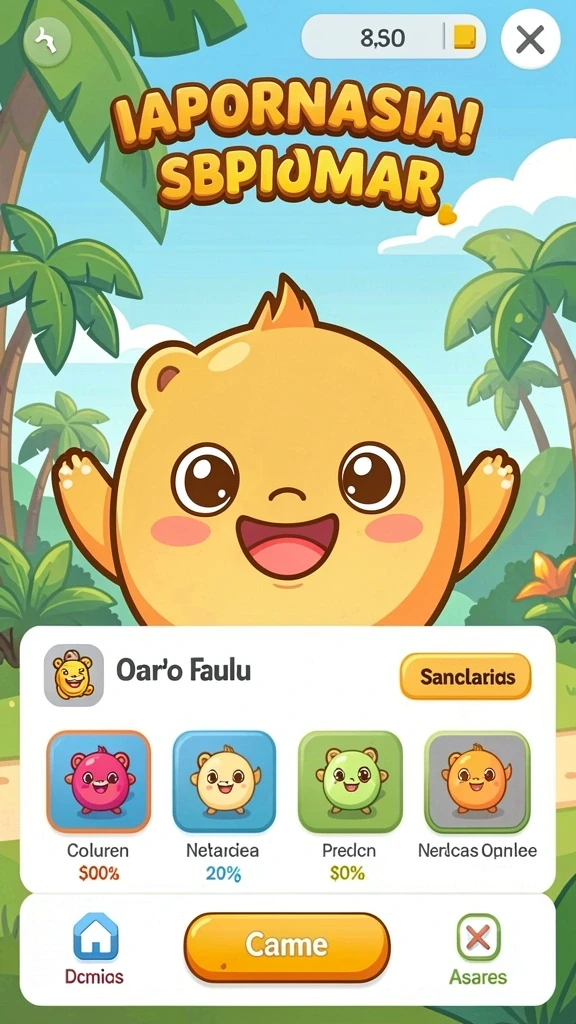Screen dimensions: 576x1024
Task: Select the cream Netarciea character
Action: (x=224, y=782)
